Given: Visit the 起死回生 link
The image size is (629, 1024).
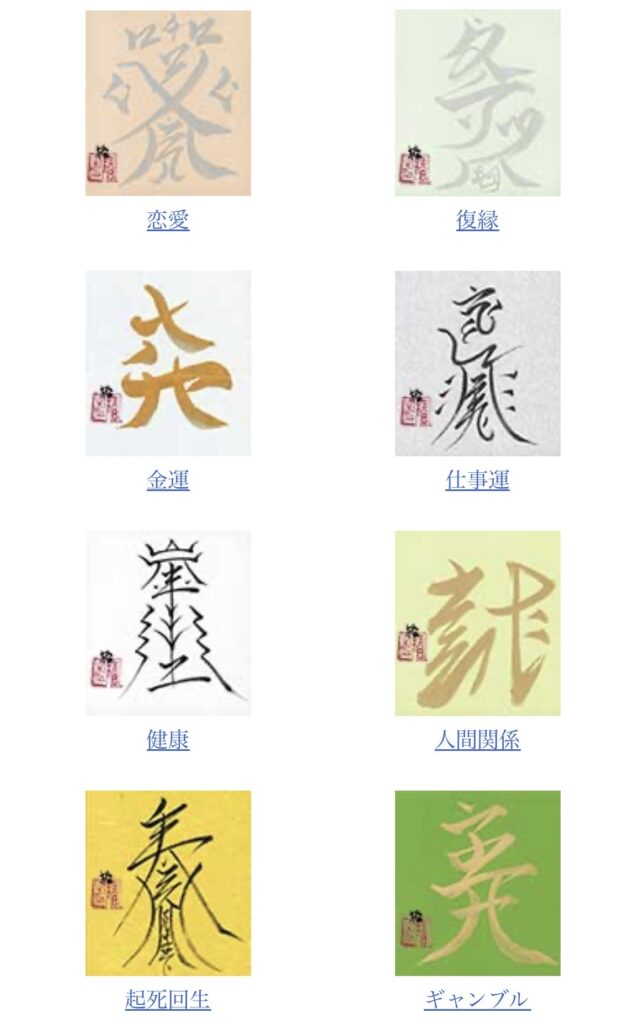Looking at the screenshot, I should [x=168, y=1000].
